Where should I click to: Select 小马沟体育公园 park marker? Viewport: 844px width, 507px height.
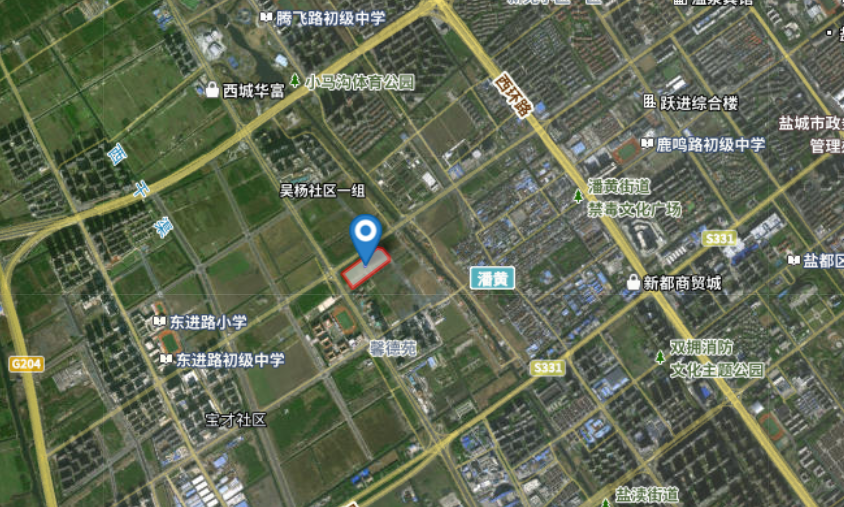click(295, 82)
